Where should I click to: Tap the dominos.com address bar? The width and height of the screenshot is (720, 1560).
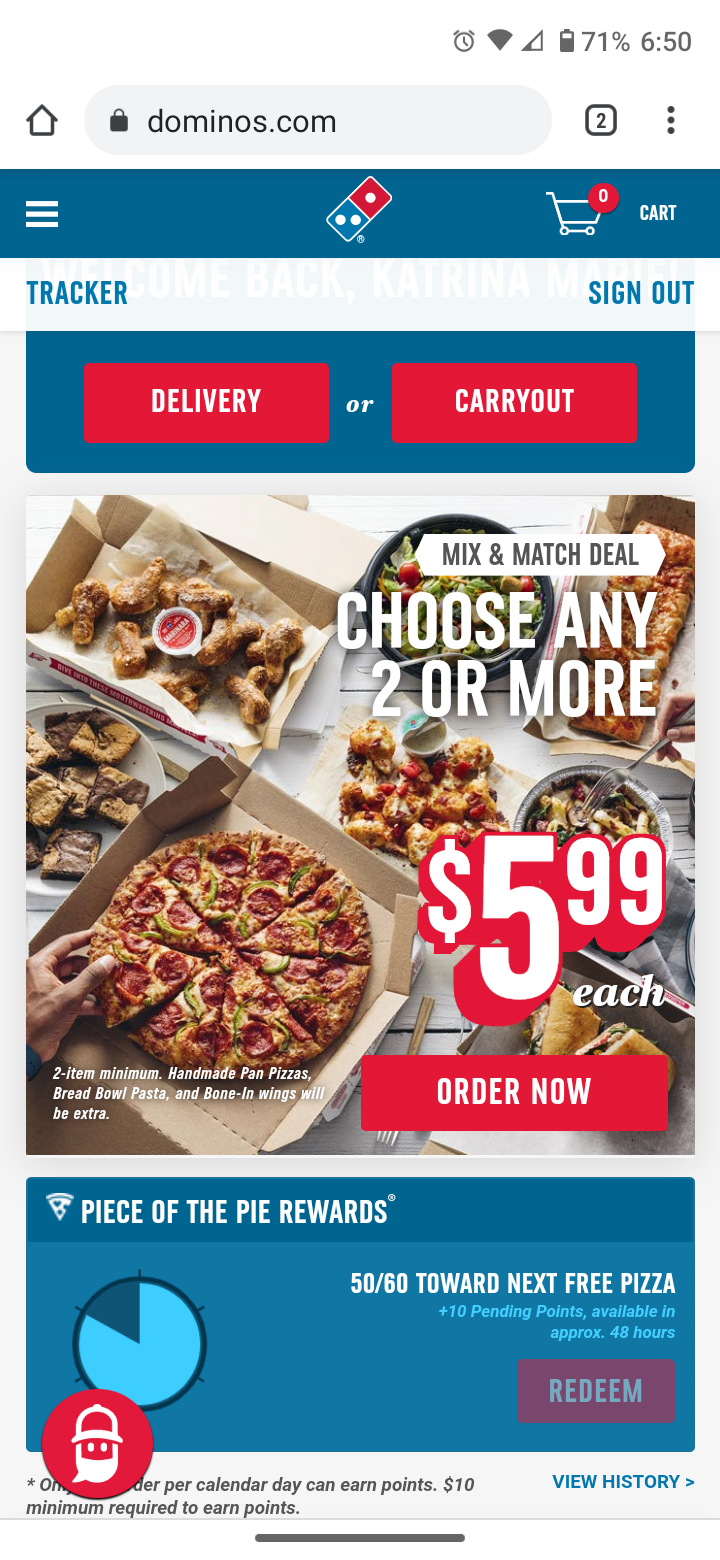pyautogui.click(x=318, y=121)
